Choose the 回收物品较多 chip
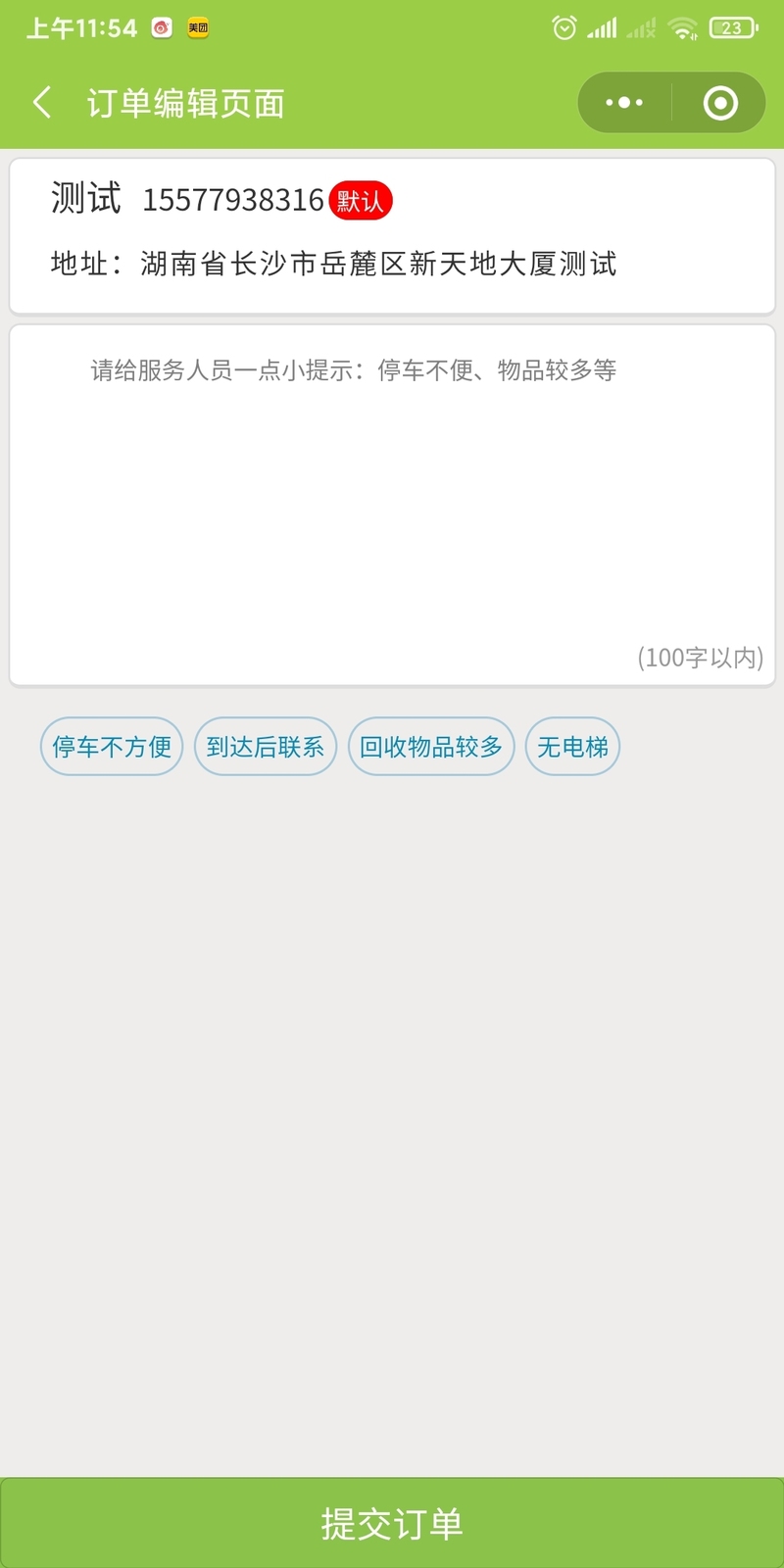Image resolution: width=784 pixels, height=1568 pixels. pos(431,747)
